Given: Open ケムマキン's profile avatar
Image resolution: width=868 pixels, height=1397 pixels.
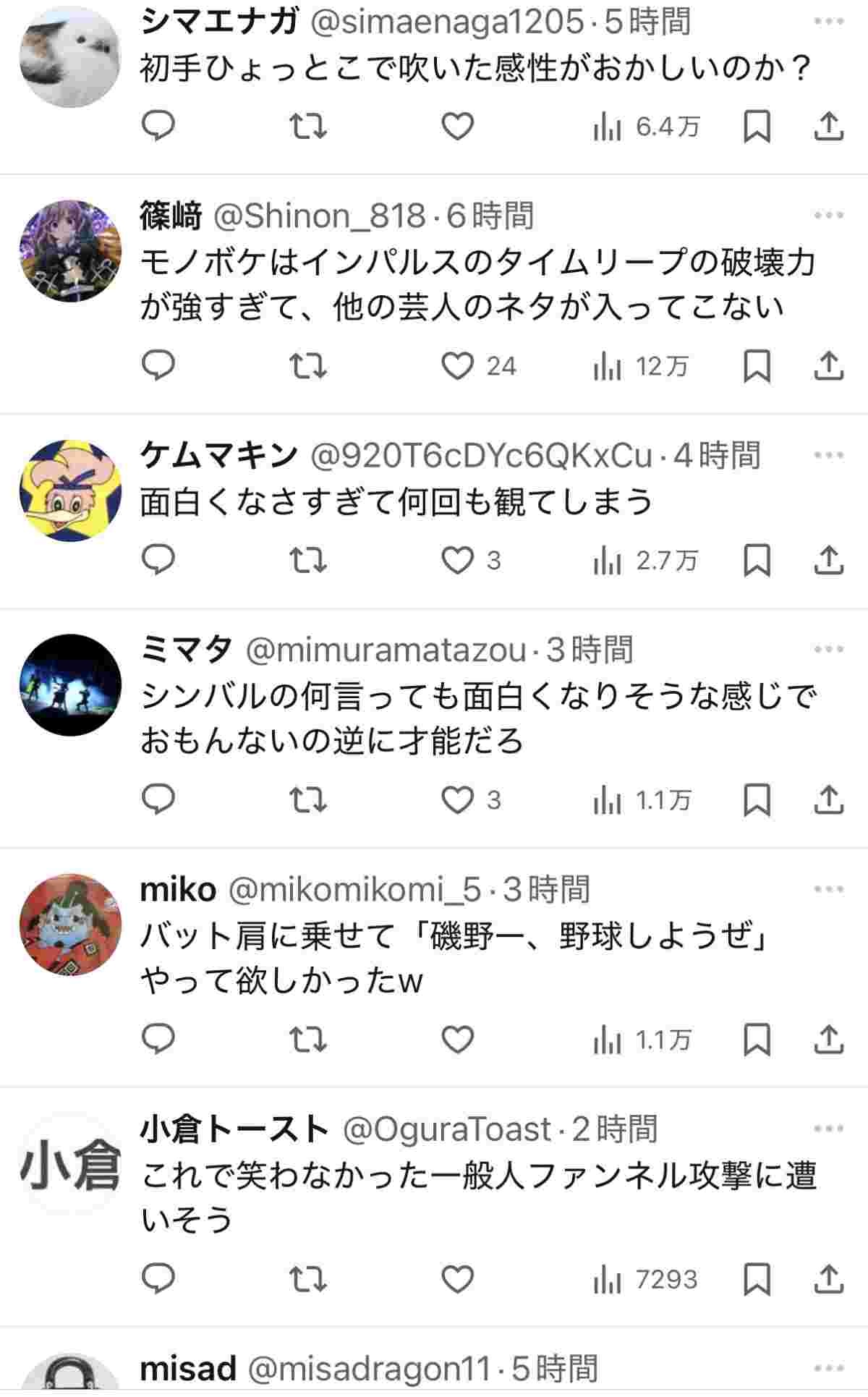Looking at the screenshot, I should (x=70, y=490).
